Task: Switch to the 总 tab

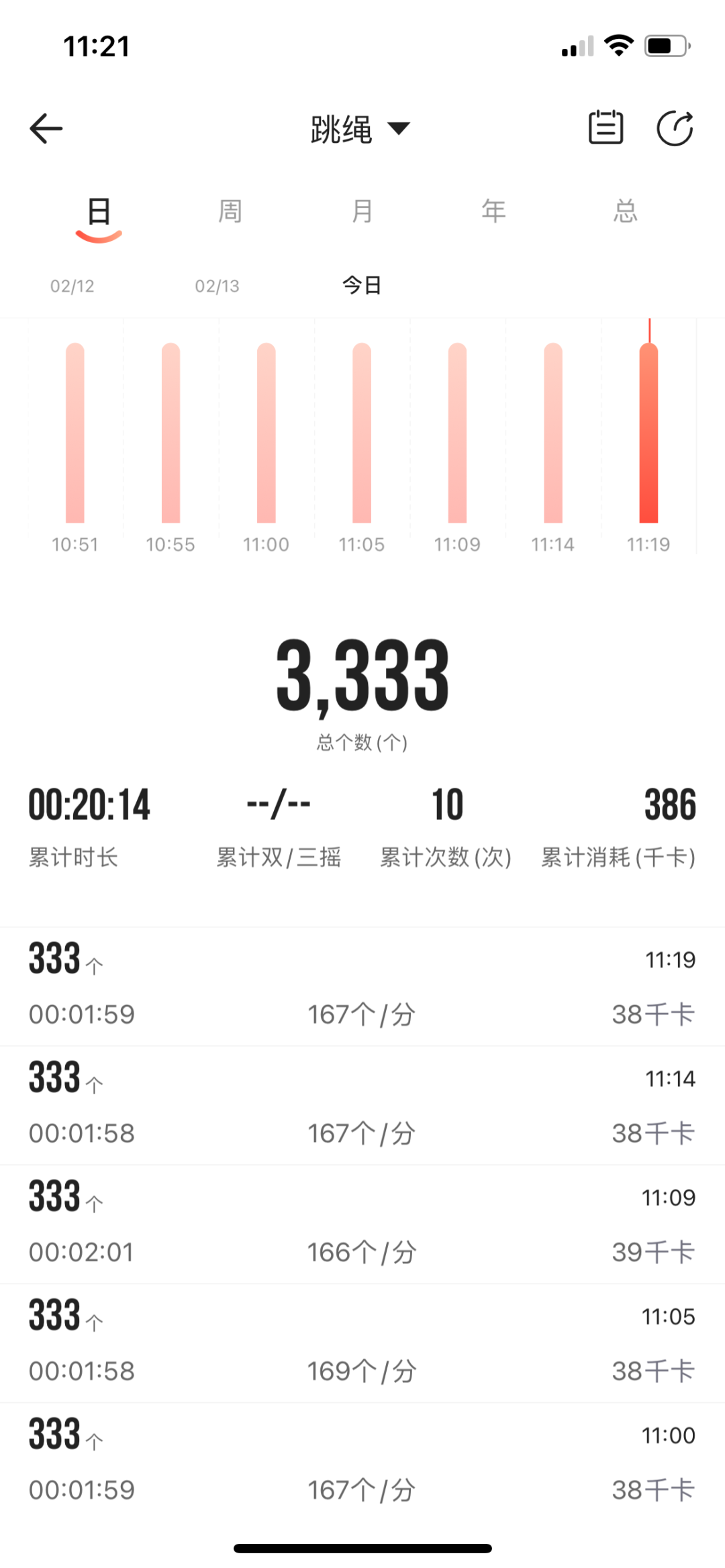Action: (x=625, y=211)
